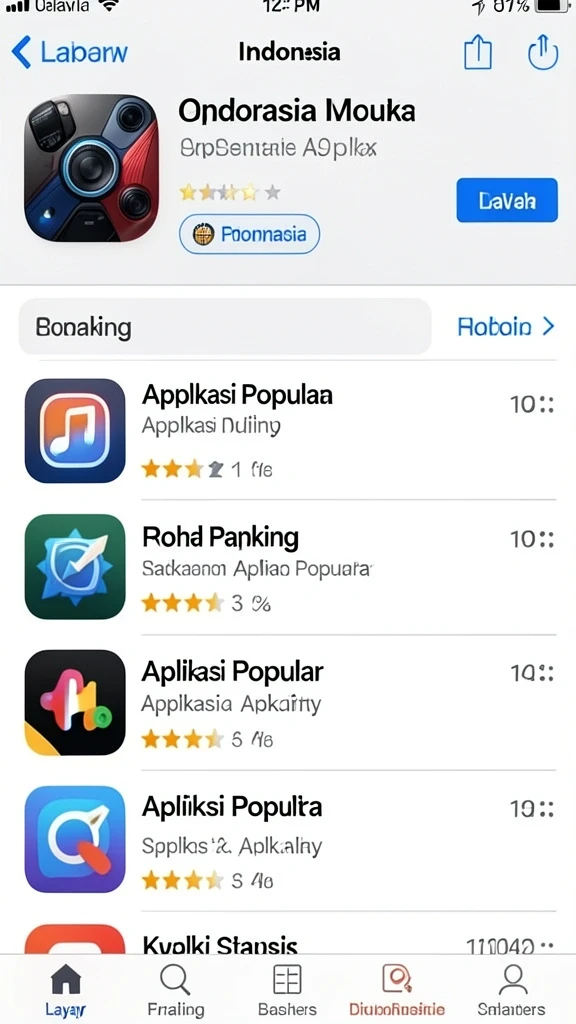This screenshot has width=576, height=1024.
Task: Open the Apliiksi Popullta app row
Action: point(288,839)
